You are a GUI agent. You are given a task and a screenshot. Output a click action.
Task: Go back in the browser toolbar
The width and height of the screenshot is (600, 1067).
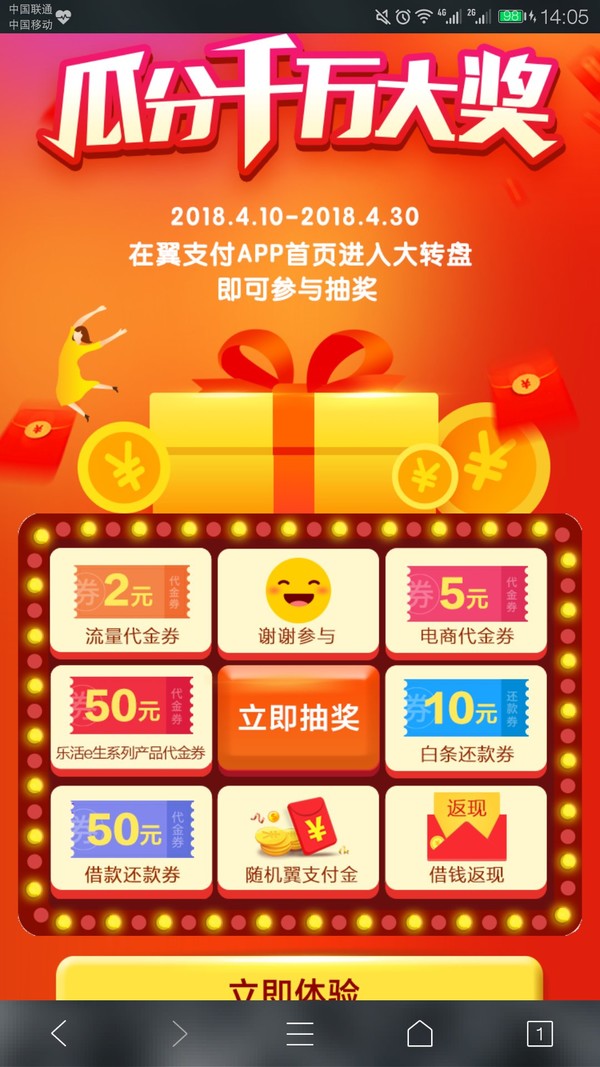click(x=59, y=1034)
